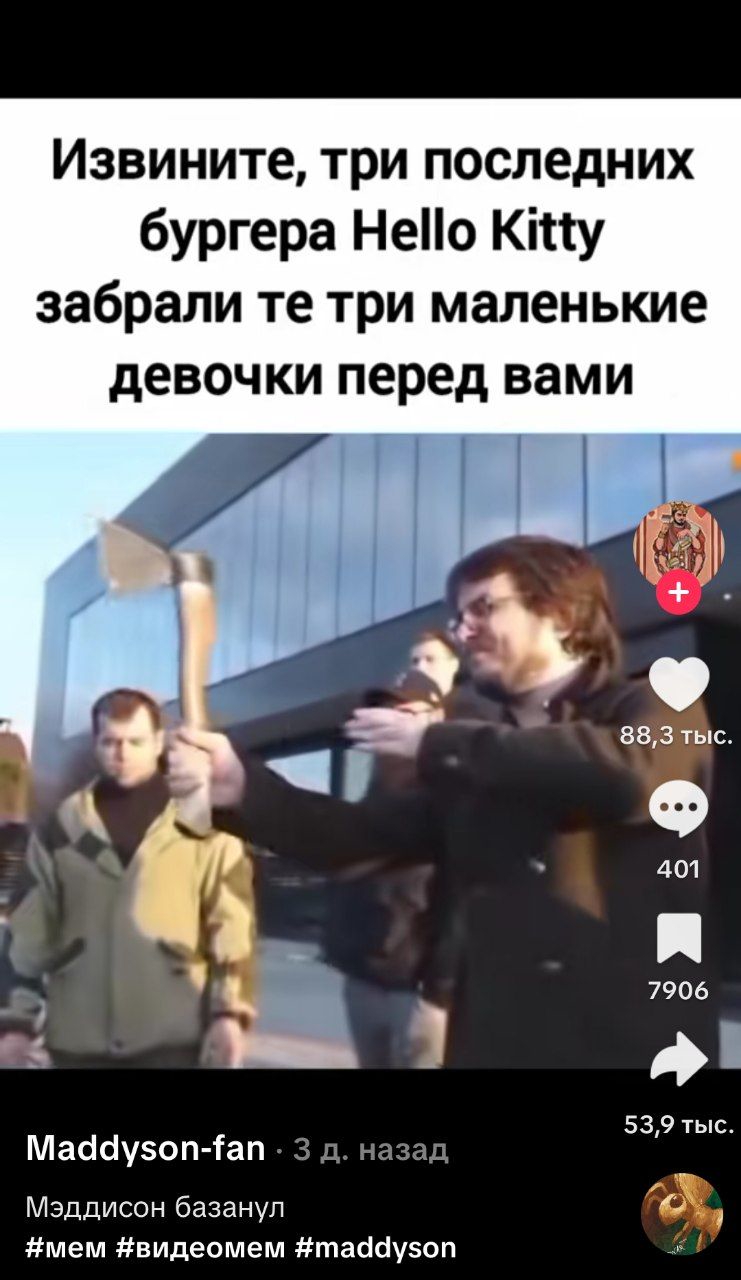741x1280 pixels.
Task: Open the comments with 401 replies
Action: tap(679, 810)
